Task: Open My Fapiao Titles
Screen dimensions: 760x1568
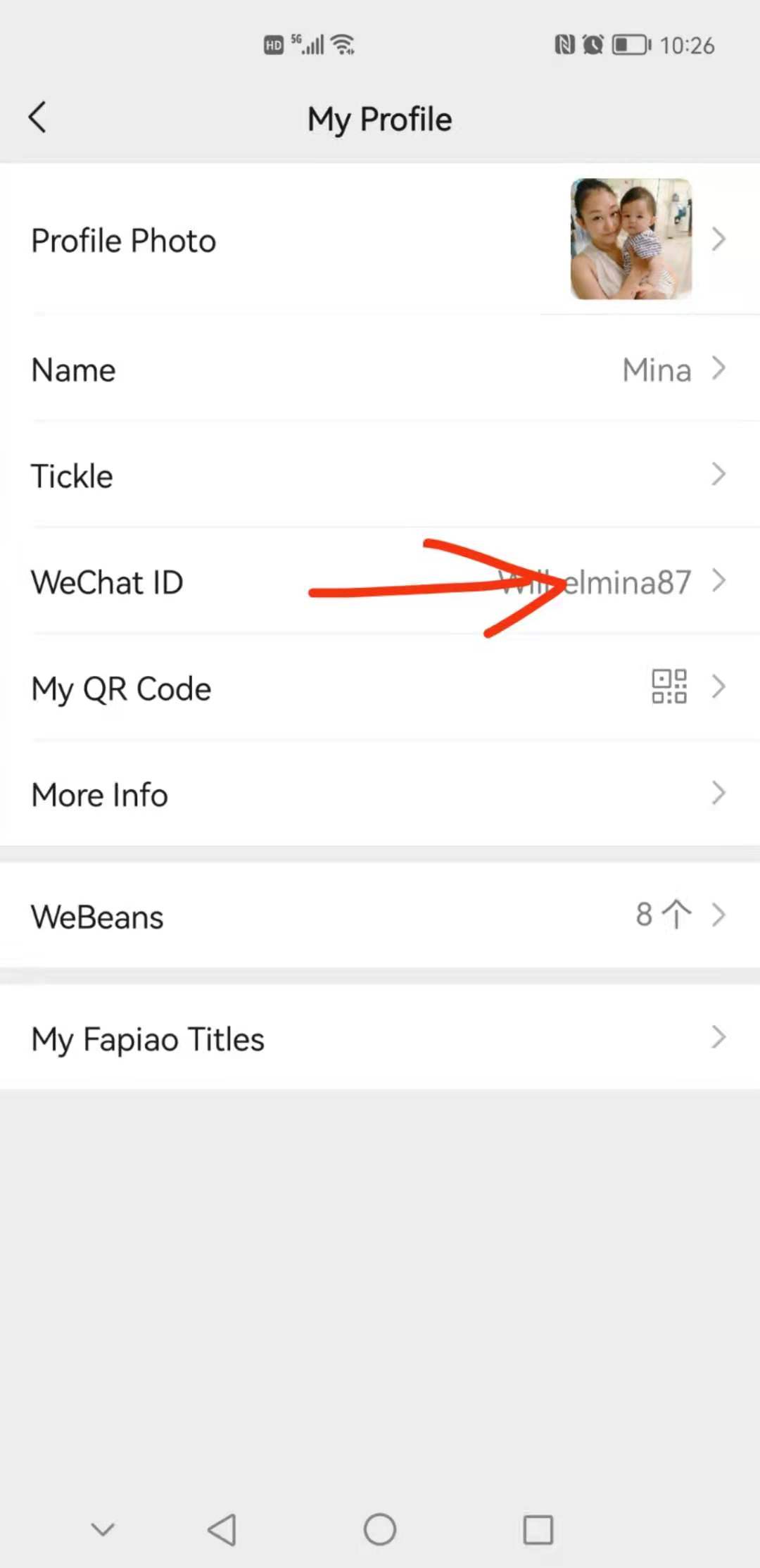Action: point(380,1039)
